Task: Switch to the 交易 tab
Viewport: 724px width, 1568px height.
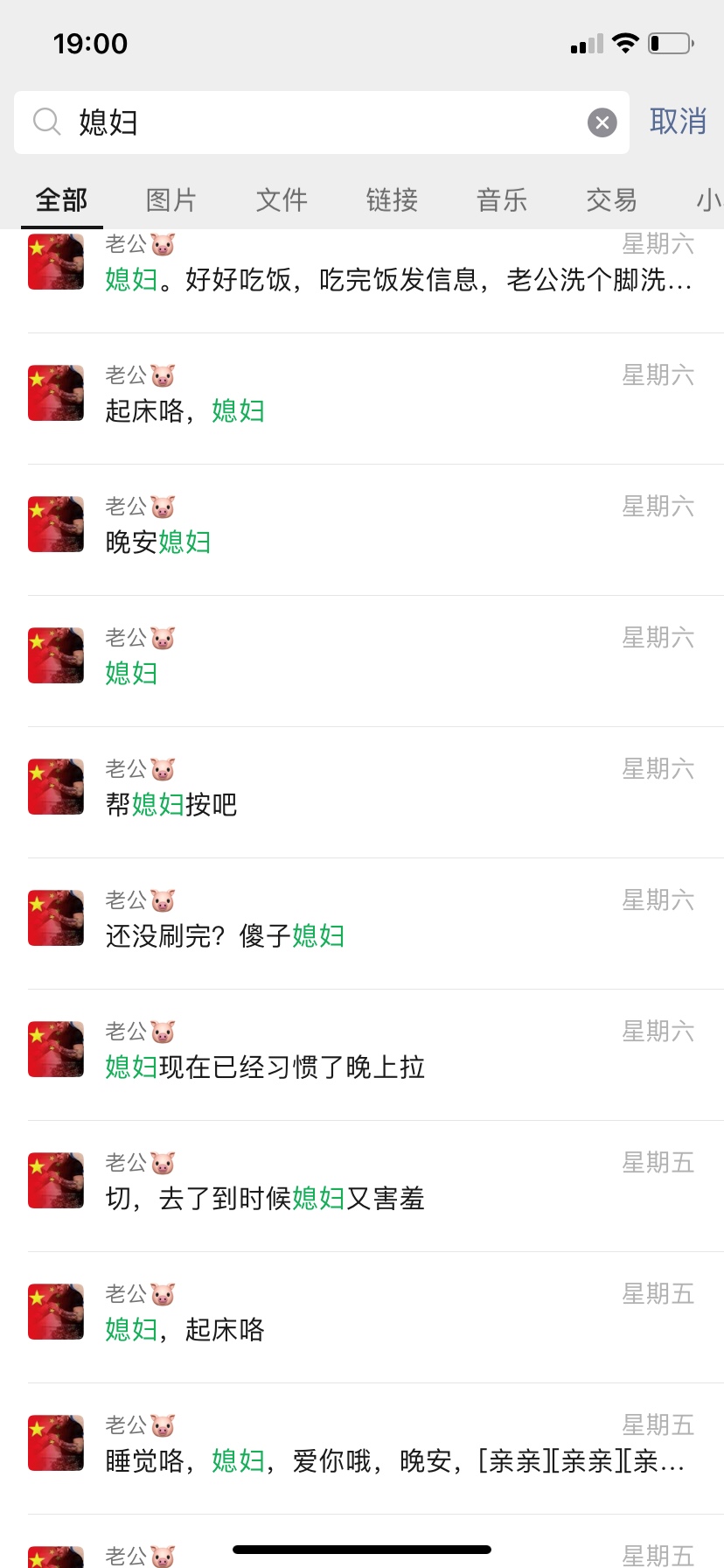Action: [x=611, y=200]
